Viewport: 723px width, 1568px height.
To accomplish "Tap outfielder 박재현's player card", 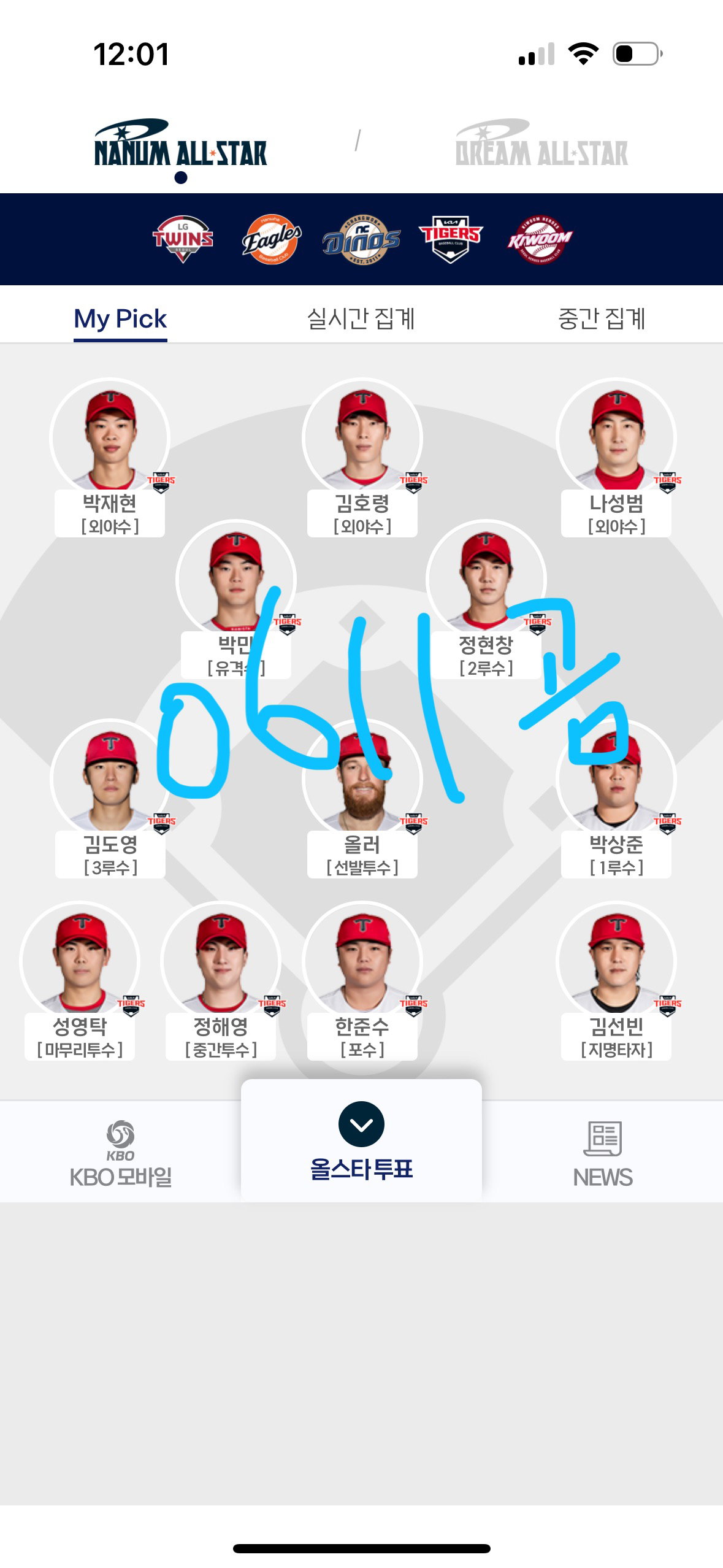I will [x=110, y=457].
